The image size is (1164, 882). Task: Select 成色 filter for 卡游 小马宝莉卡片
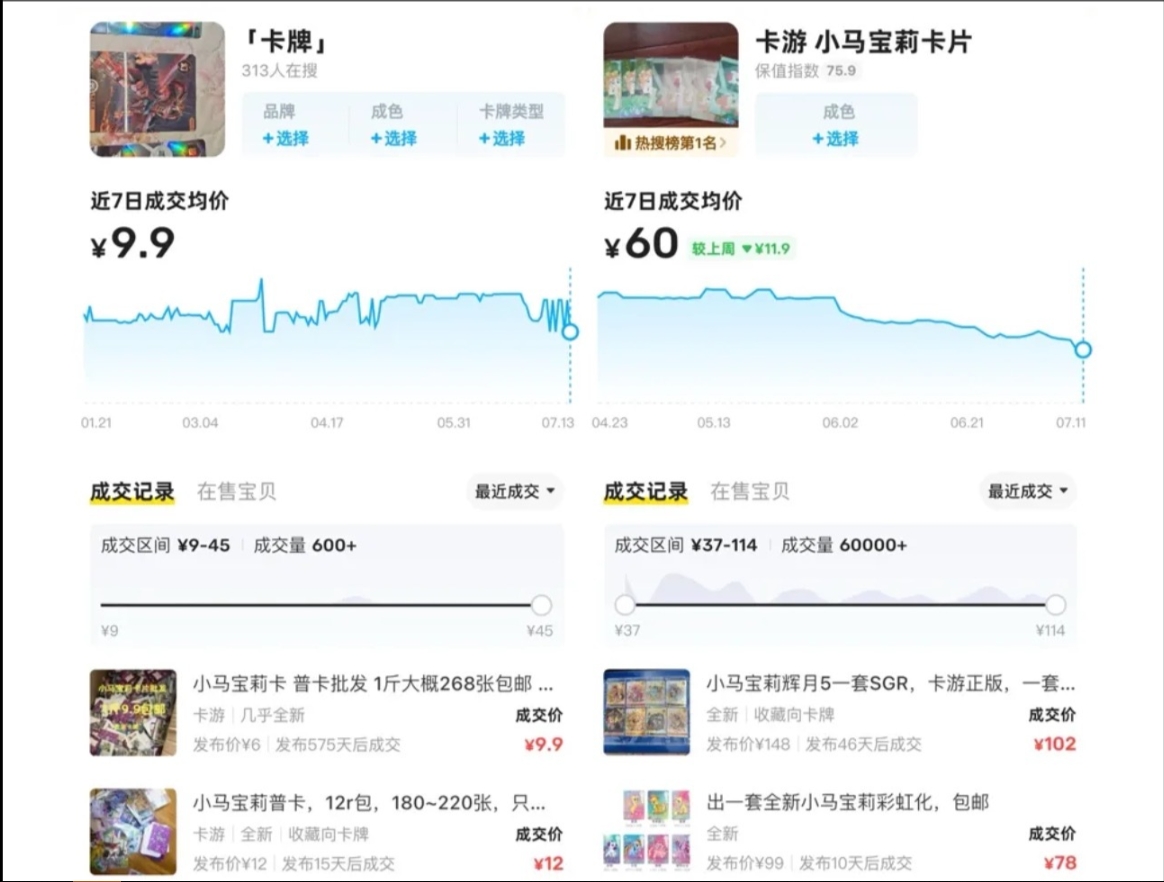[835, 138]
